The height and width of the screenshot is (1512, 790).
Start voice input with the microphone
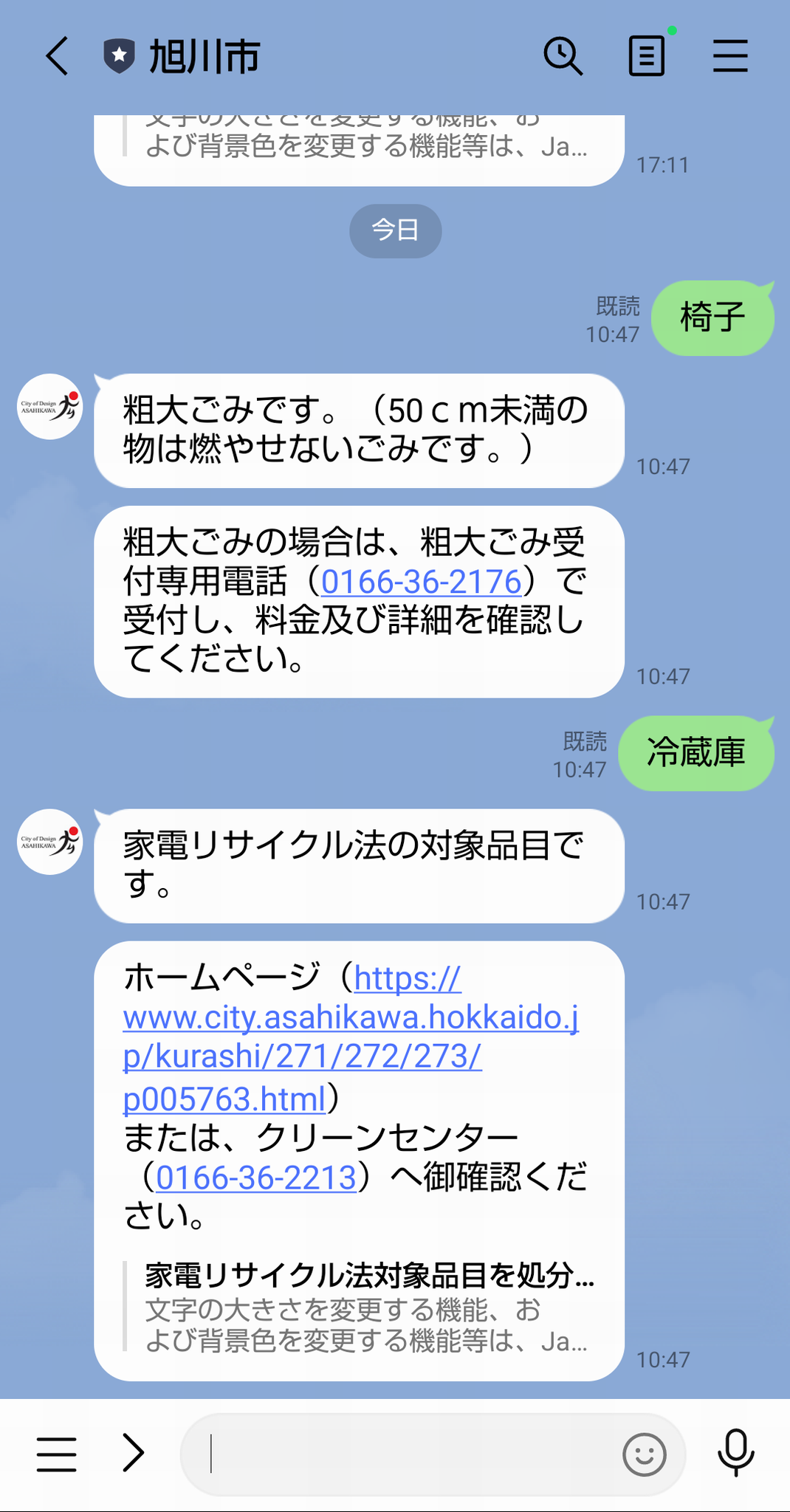click(736, 1454)
